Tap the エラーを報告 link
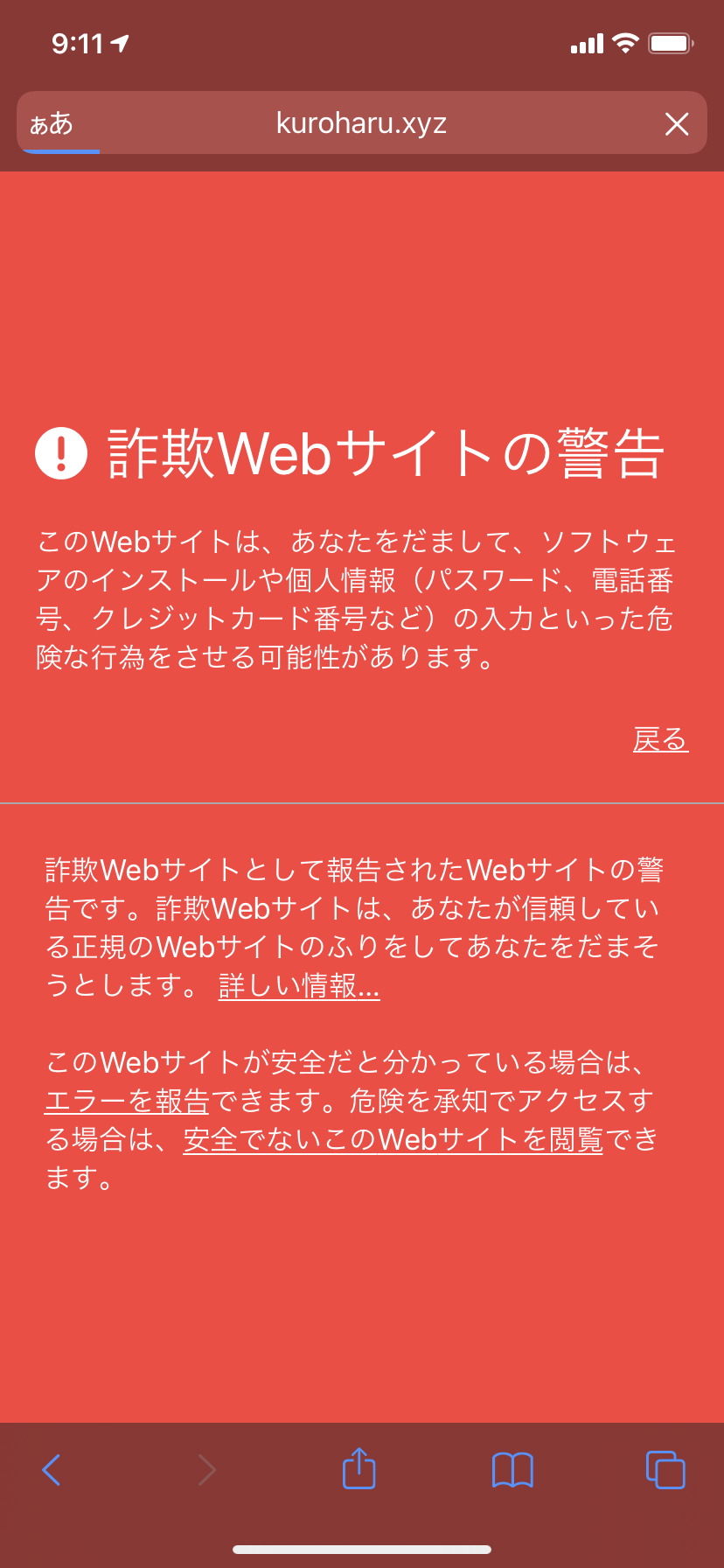 127,1101
